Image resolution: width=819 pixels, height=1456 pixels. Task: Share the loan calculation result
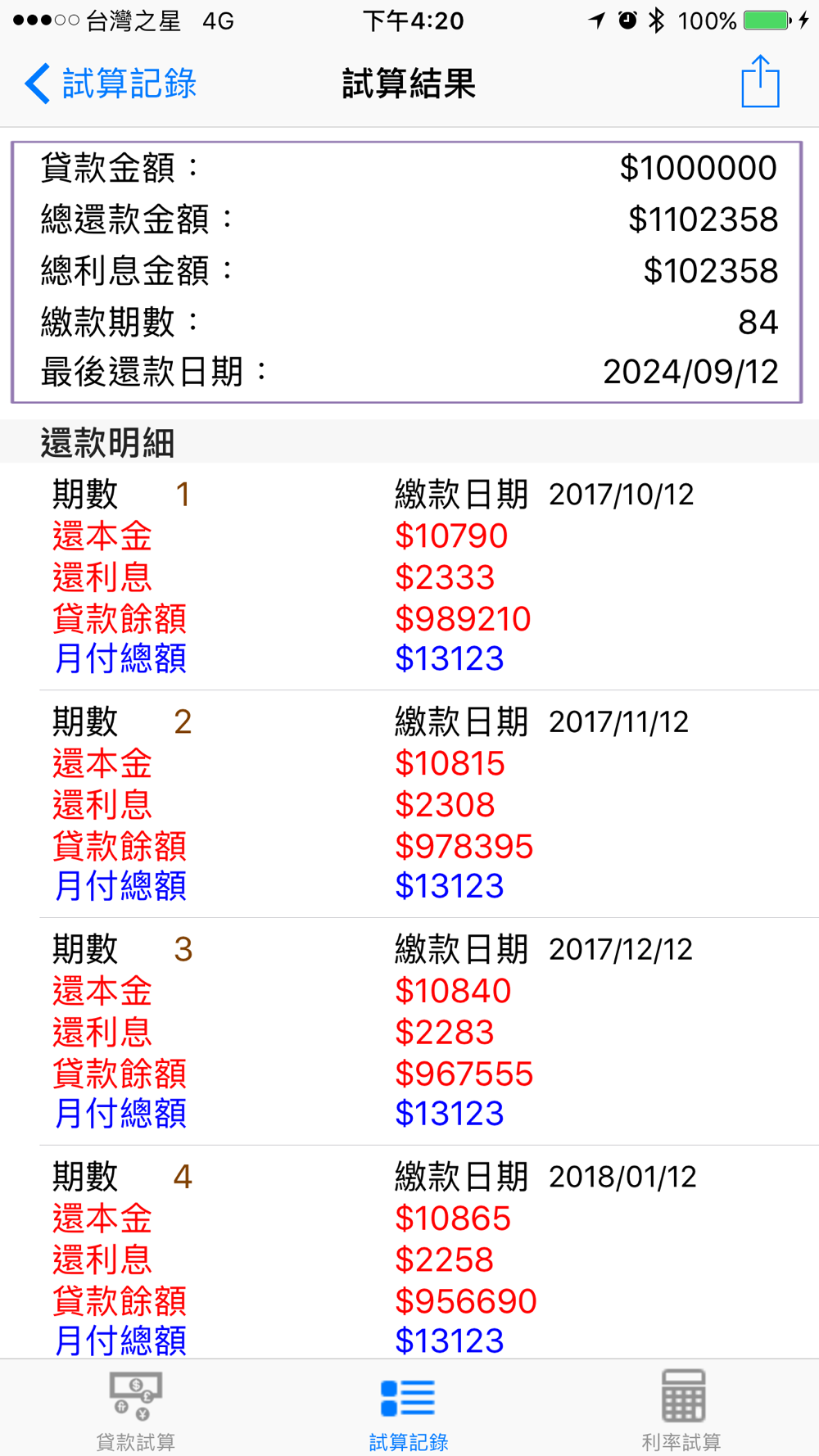(759, 82)
